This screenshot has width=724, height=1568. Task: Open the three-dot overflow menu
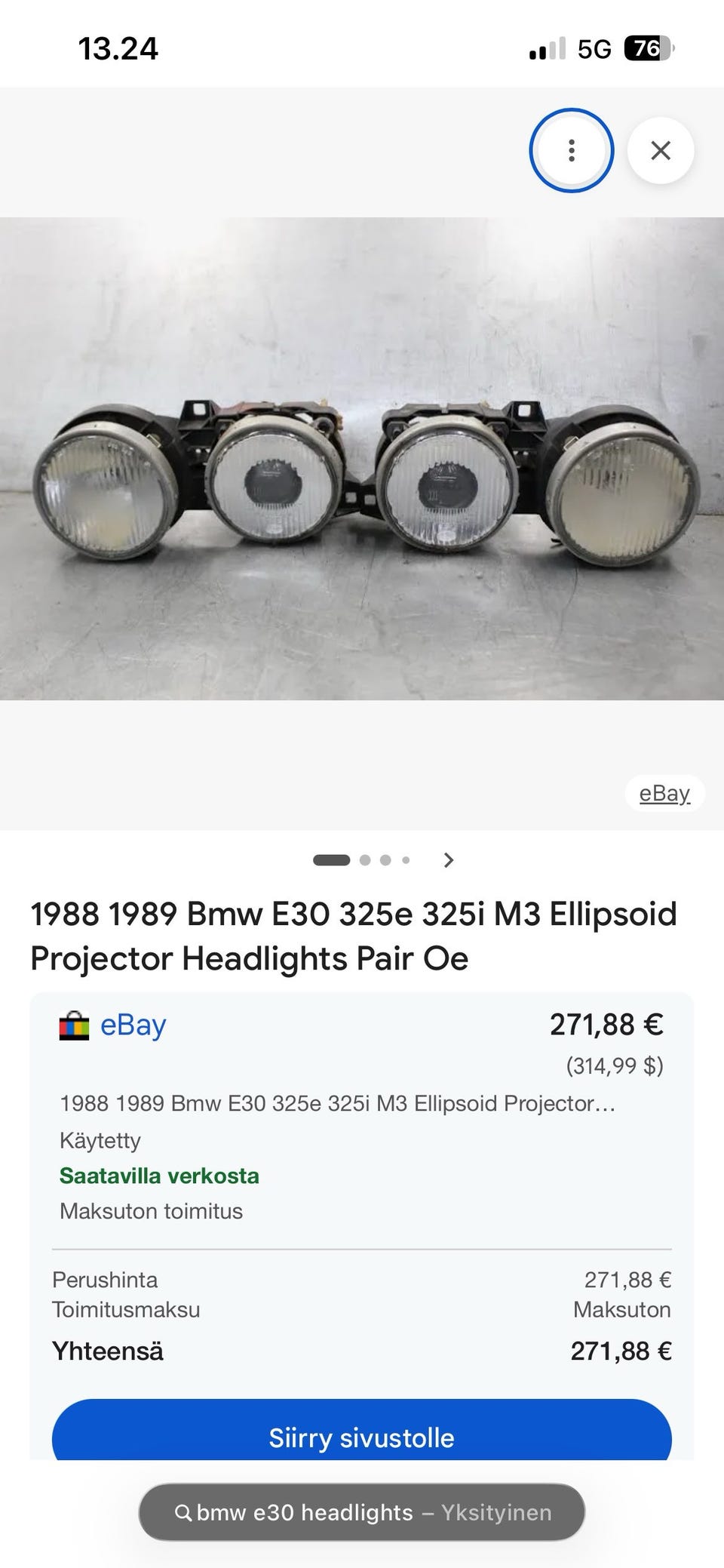tap(572, 150)
